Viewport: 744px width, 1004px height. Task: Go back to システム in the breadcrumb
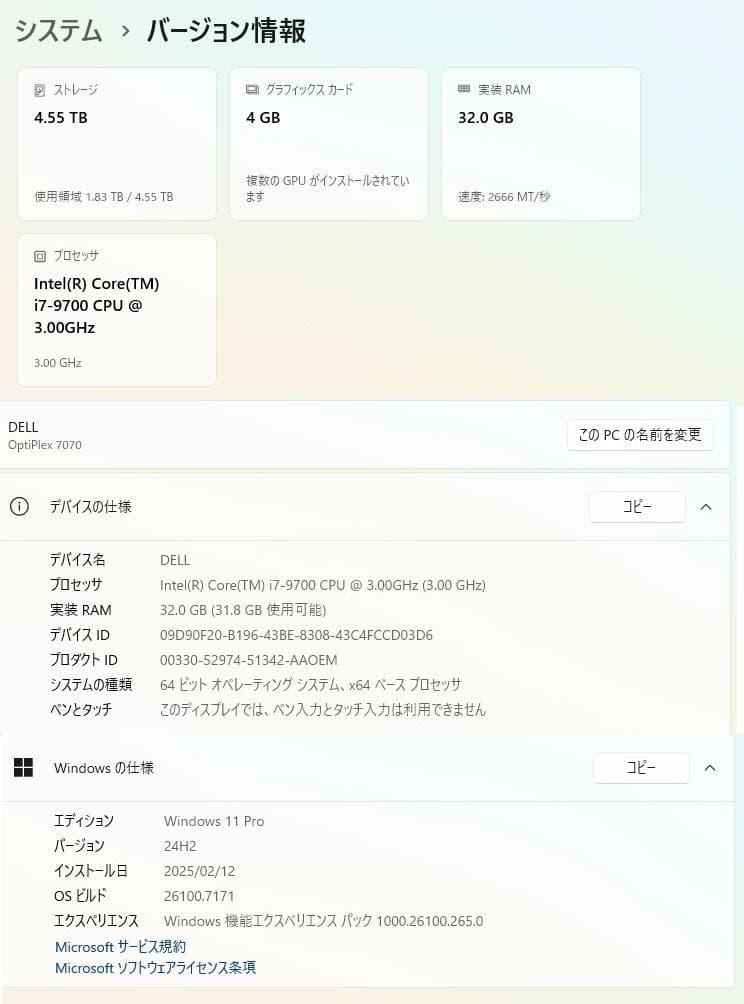(x=58, y=31)
